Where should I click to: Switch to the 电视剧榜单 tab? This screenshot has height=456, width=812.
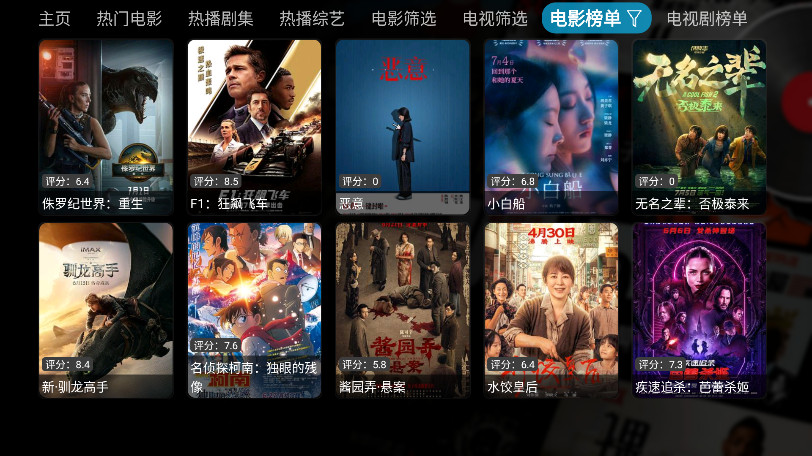click(x=707, y=18)
